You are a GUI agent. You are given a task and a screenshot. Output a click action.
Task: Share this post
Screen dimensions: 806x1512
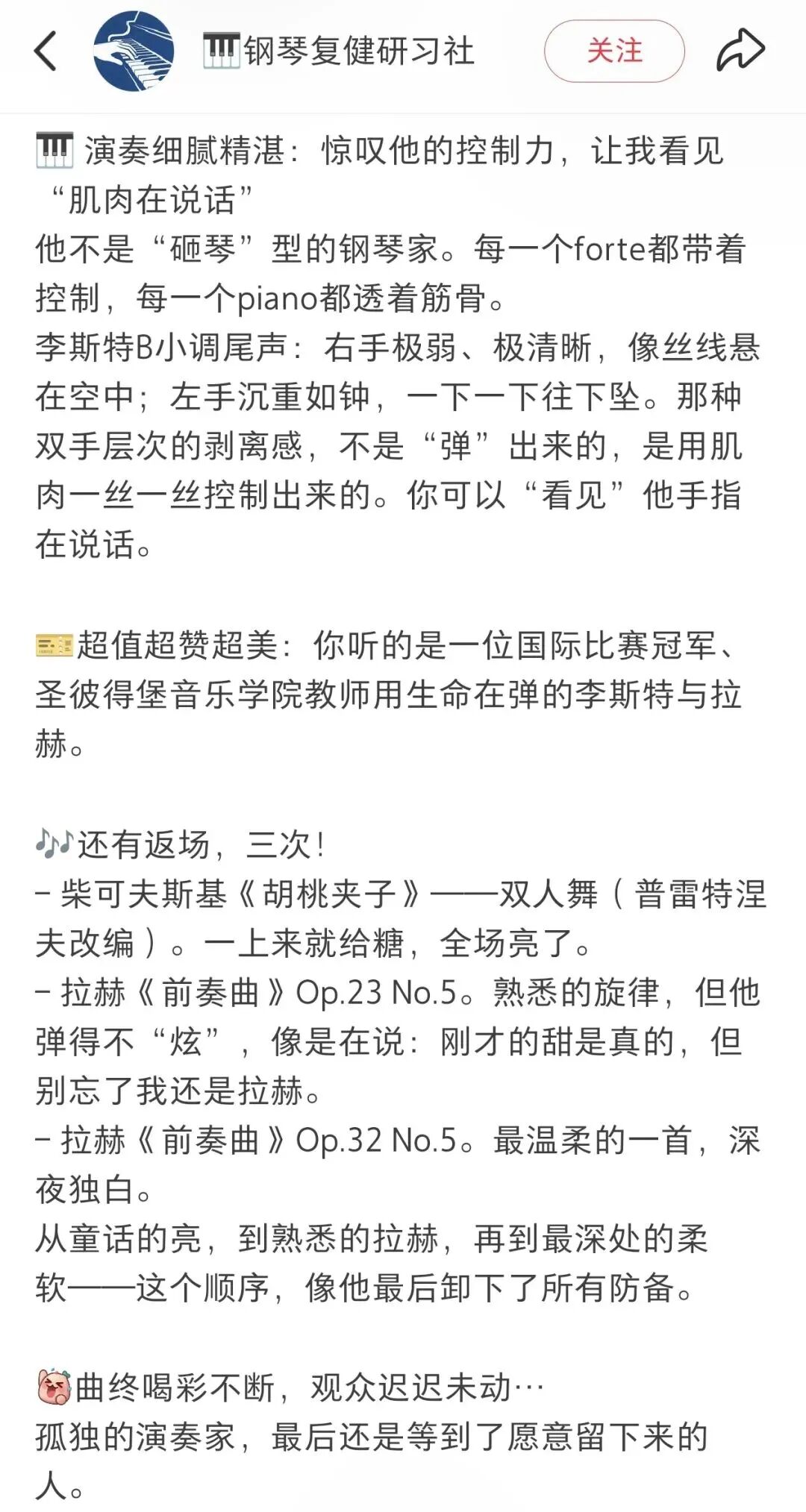coord(740,51)
